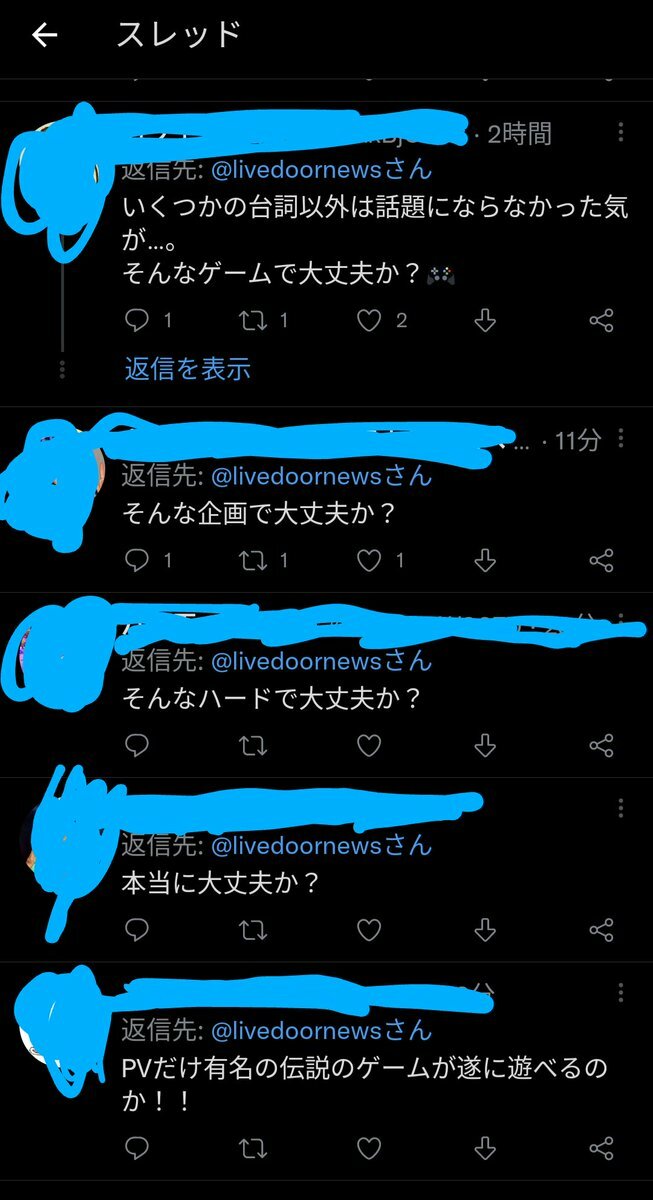The width and height of the screenshot is (653, 1200).
Task: Open overflow menu on the 11分 tweet
Action: (x=621, y=439)
